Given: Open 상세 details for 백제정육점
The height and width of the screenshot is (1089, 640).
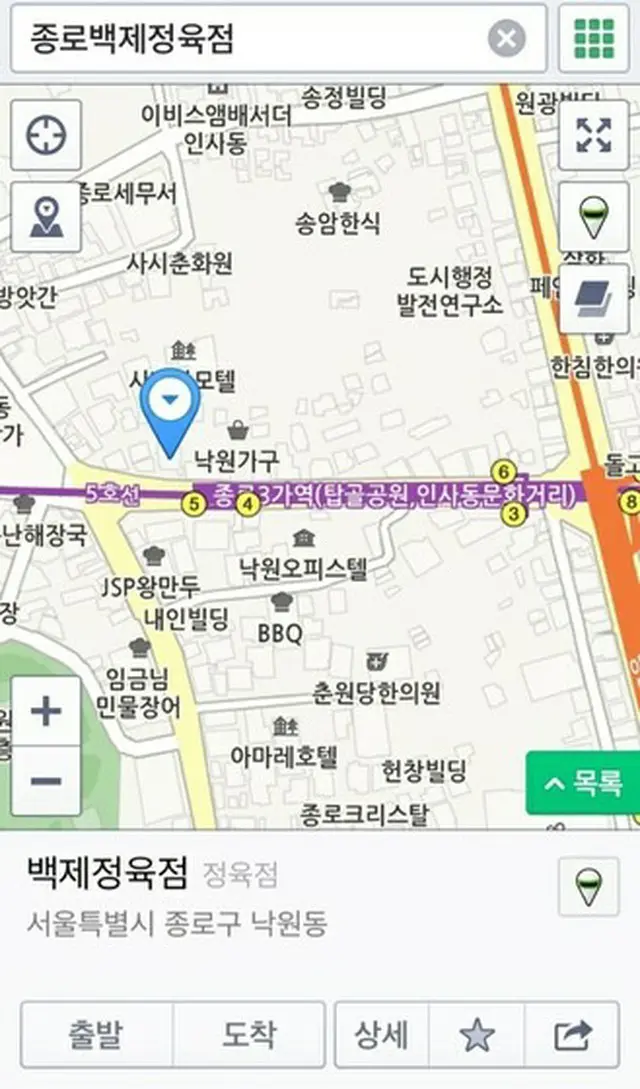Looking at the screenshot, I should pos(381,1035).
